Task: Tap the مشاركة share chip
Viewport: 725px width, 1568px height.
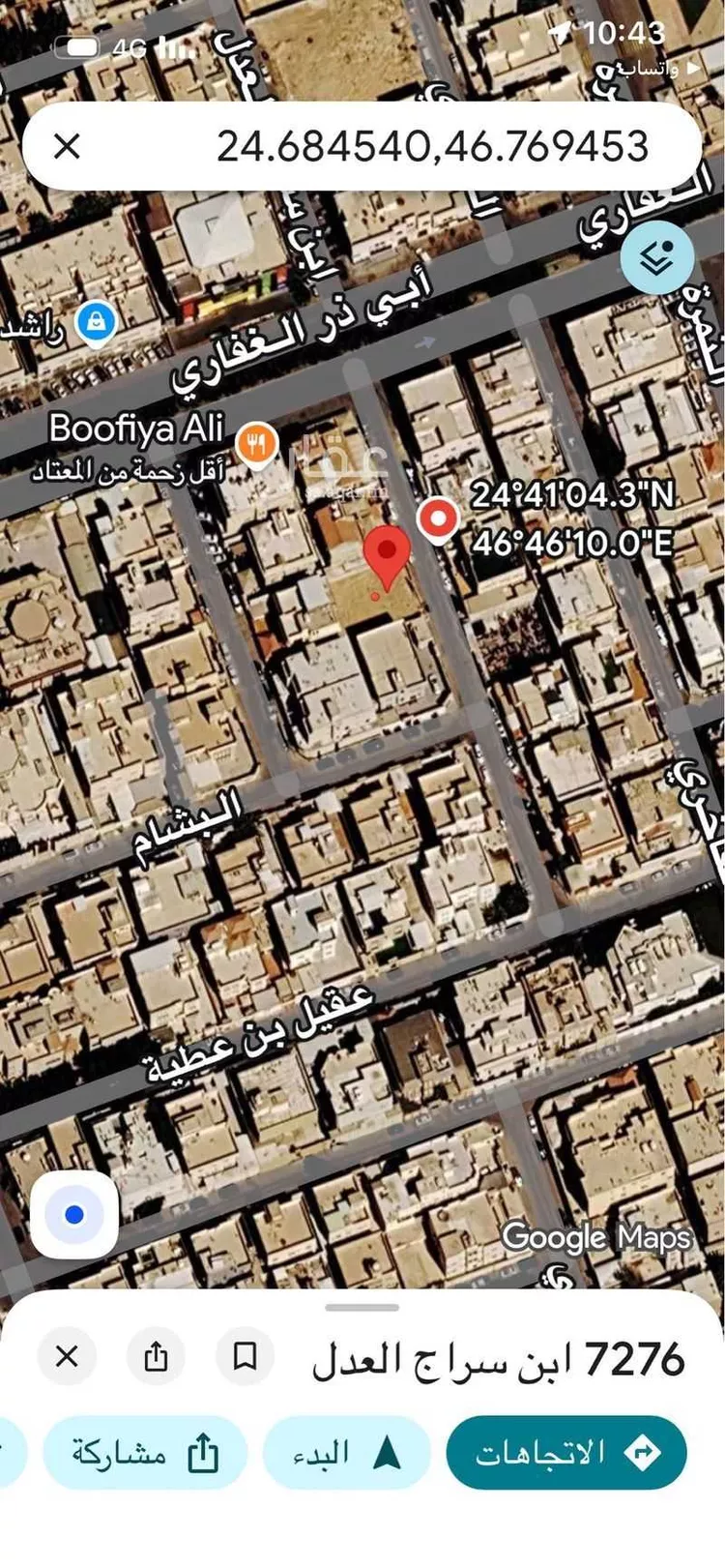Action: 145,1452
